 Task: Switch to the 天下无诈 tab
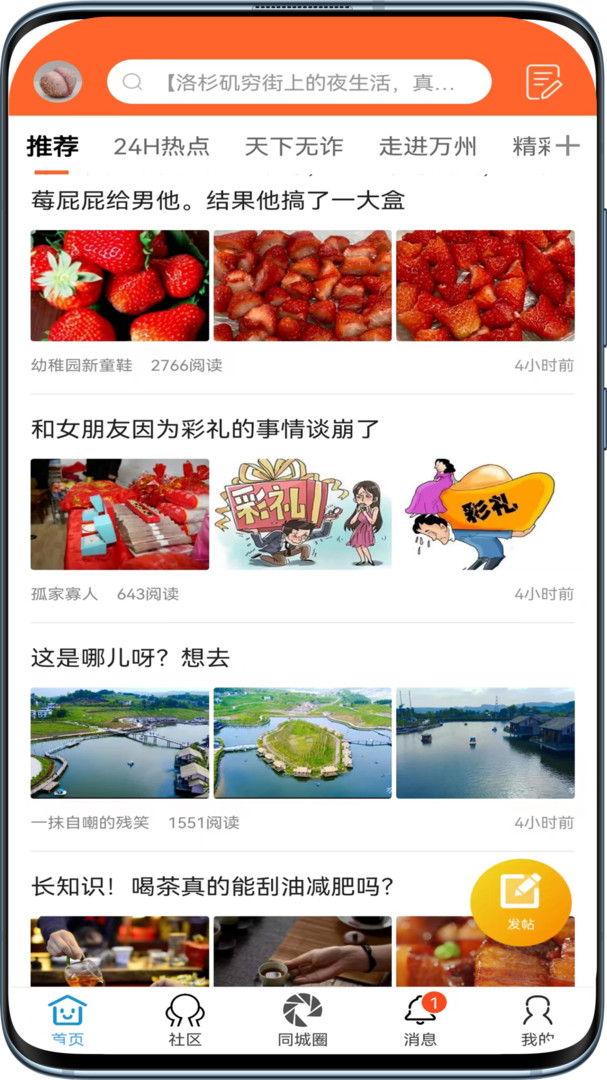tap(293, 147)
